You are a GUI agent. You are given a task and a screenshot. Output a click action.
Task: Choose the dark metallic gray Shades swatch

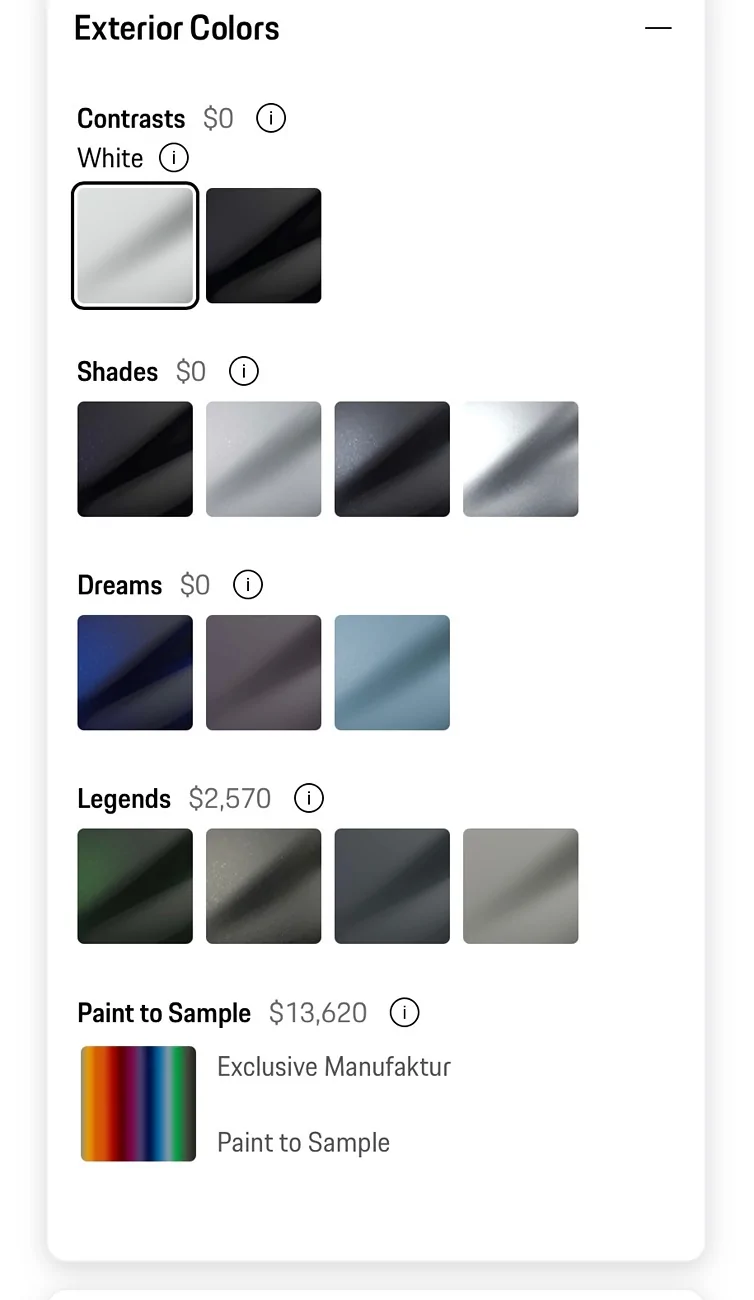[392, 459]
